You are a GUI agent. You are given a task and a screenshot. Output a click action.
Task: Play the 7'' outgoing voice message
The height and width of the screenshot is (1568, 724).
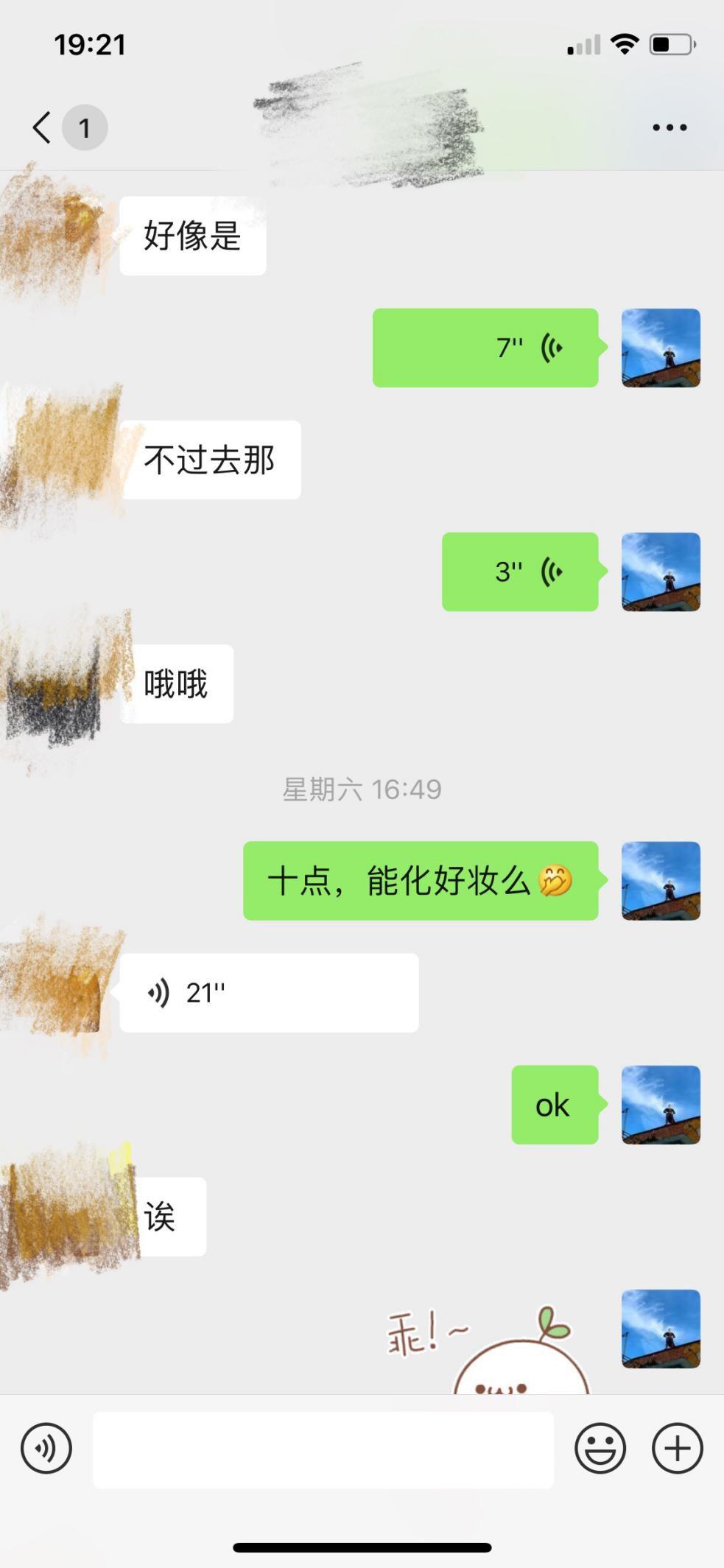point(486,348)
